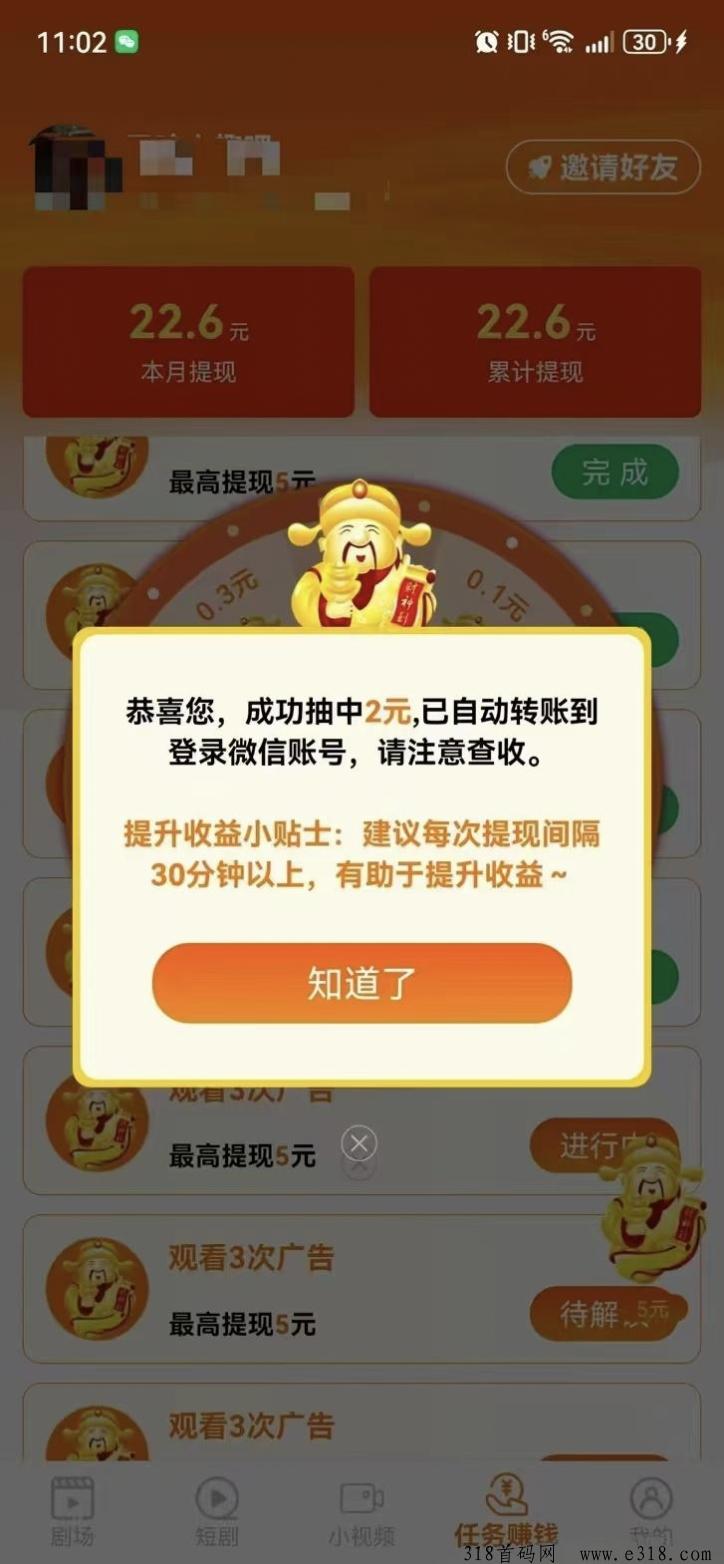Close the reward popup with X icon
This screenshot has height=1564, width=724.
pos(359,1143)
